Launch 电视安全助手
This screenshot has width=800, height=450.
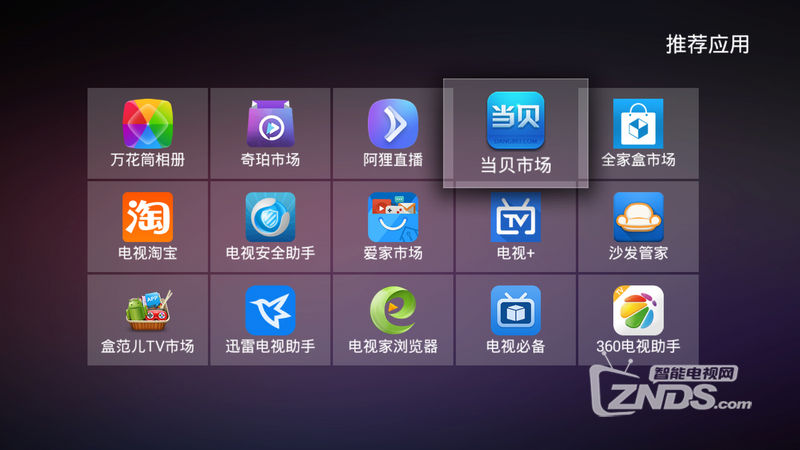click(x=270, y=226)
